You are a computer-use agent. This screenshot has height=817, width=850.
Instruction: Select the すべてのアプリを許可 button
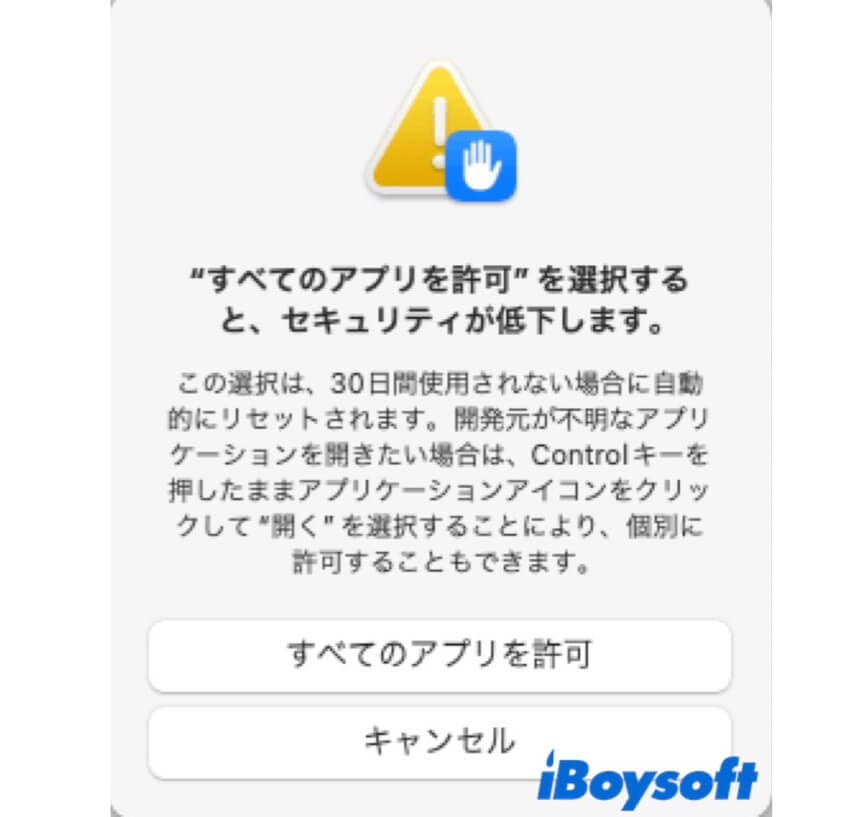point(440,655)
